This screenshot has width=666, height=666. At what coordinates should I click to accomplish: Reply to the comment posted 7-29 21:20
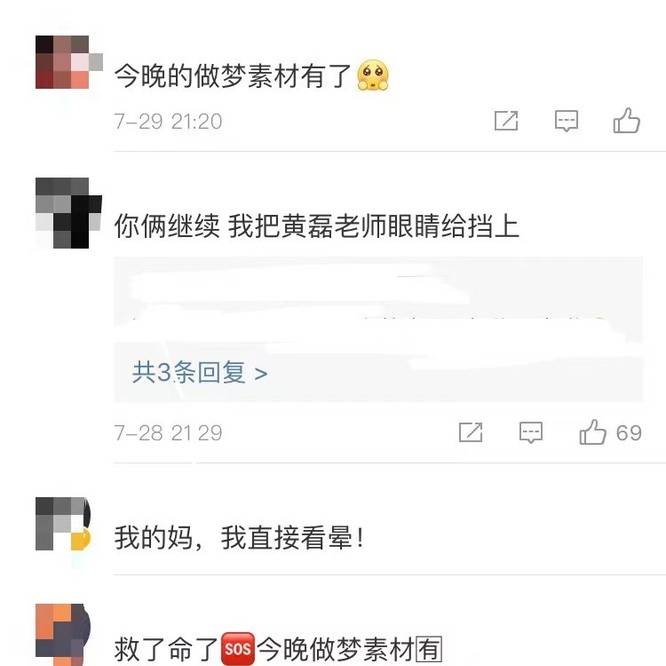(566, 121)
